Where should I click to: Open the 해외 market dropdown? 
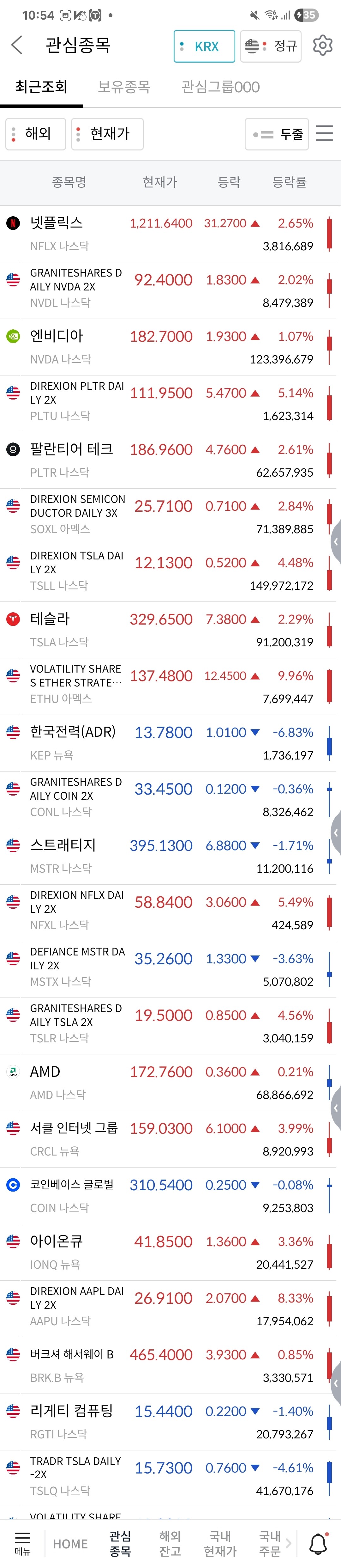pos(36,134)
